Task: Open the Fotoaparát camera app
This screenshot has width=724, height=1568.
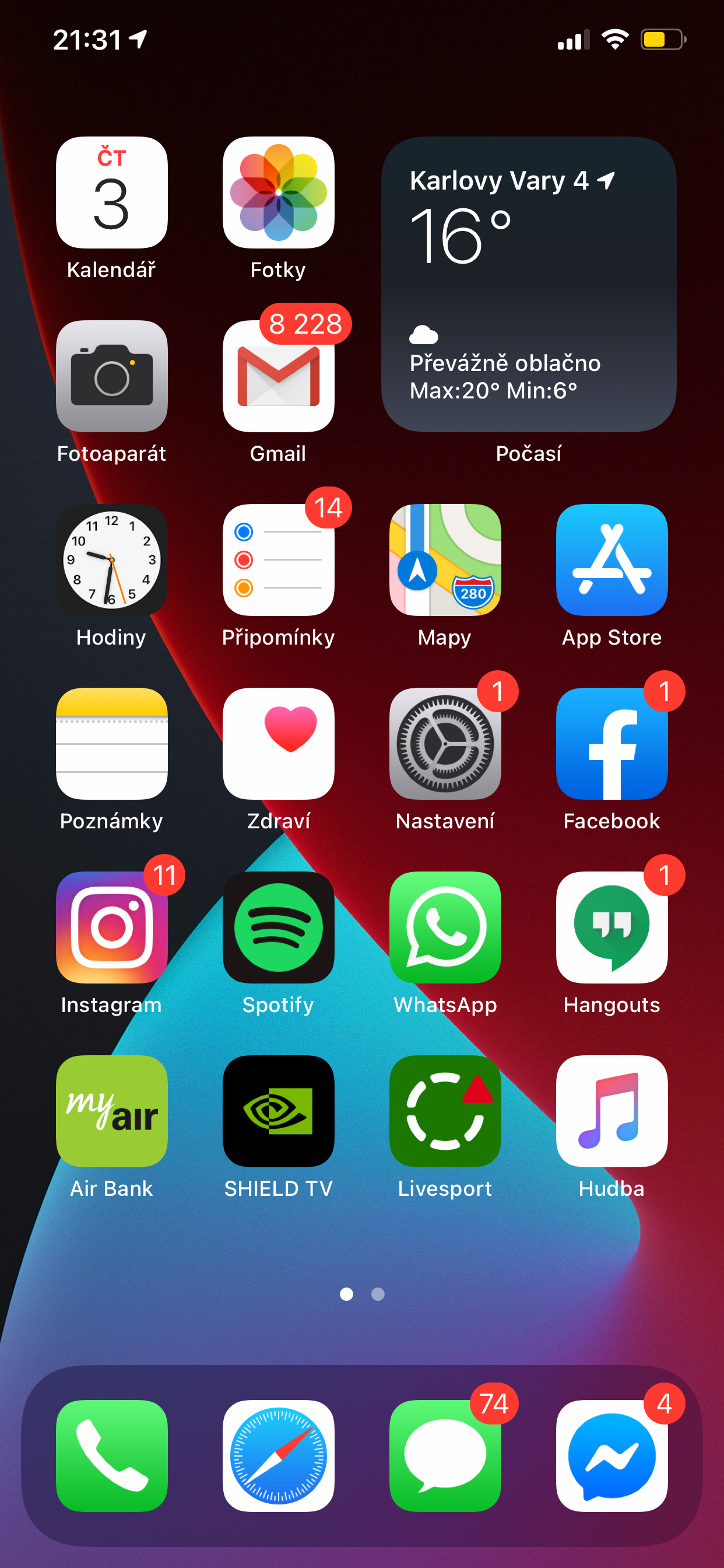Action: [x=111, y=376]
